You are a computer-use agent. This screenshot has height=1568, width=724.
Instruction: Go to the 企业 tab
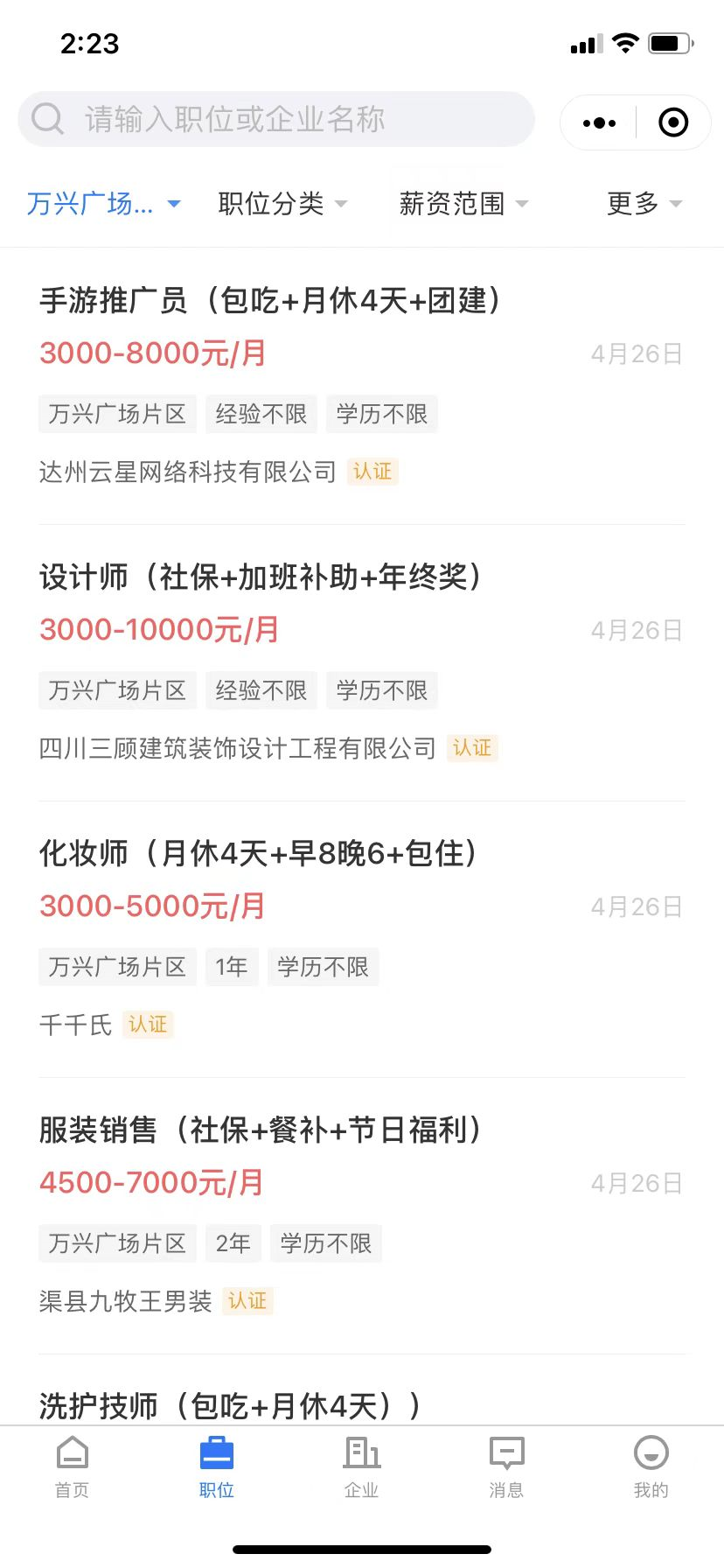point(362,1467)
